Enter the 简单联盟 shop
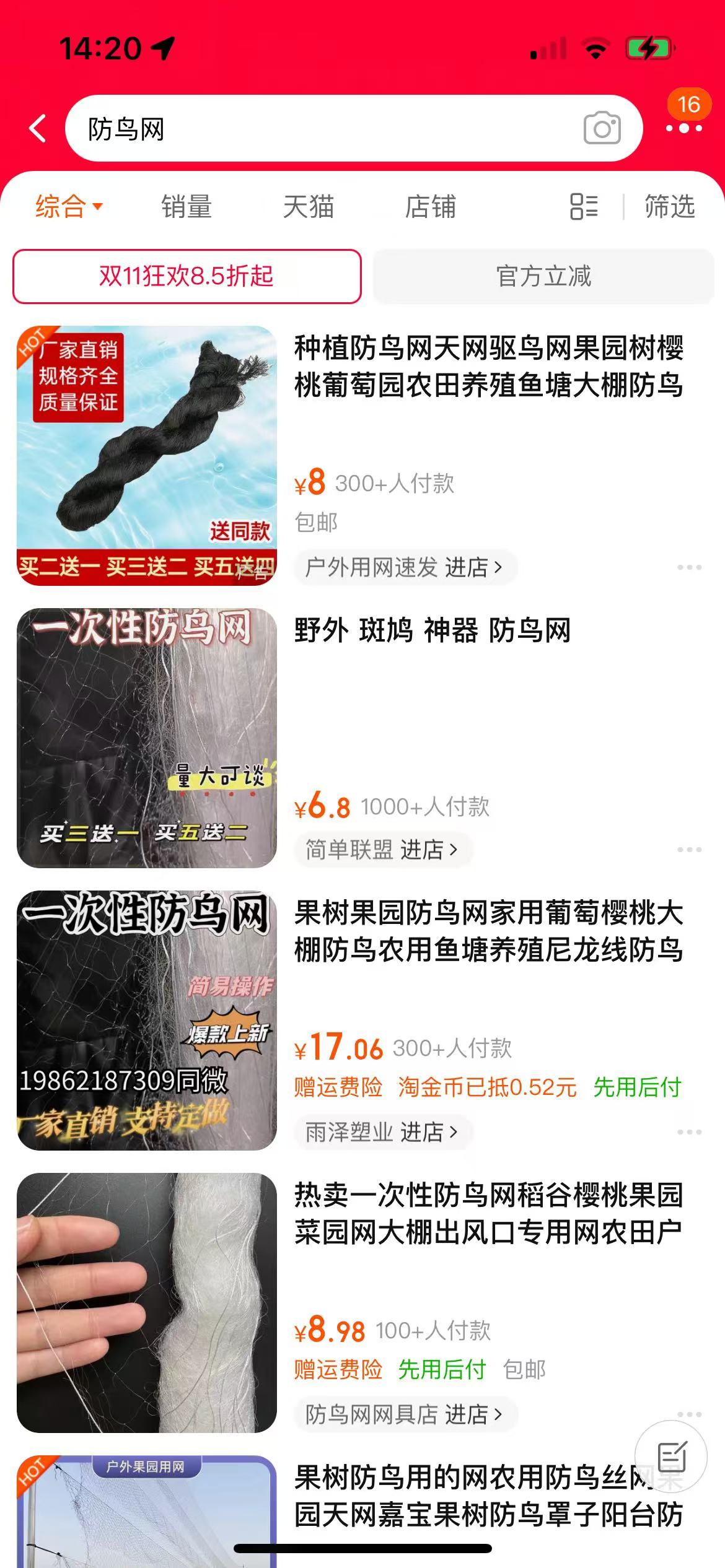725x1568 pixels. click(x=382, y=850)
